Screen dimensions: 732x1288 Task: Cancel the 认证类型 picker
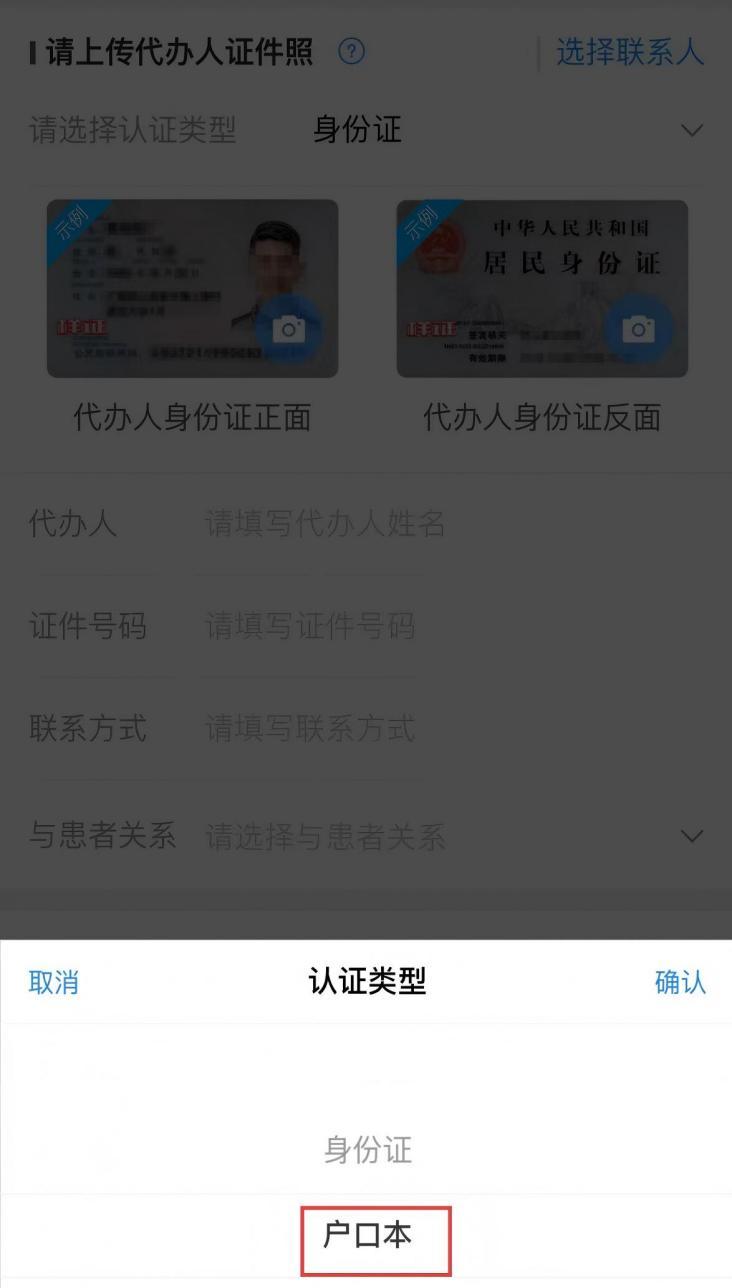coord(54,982)
